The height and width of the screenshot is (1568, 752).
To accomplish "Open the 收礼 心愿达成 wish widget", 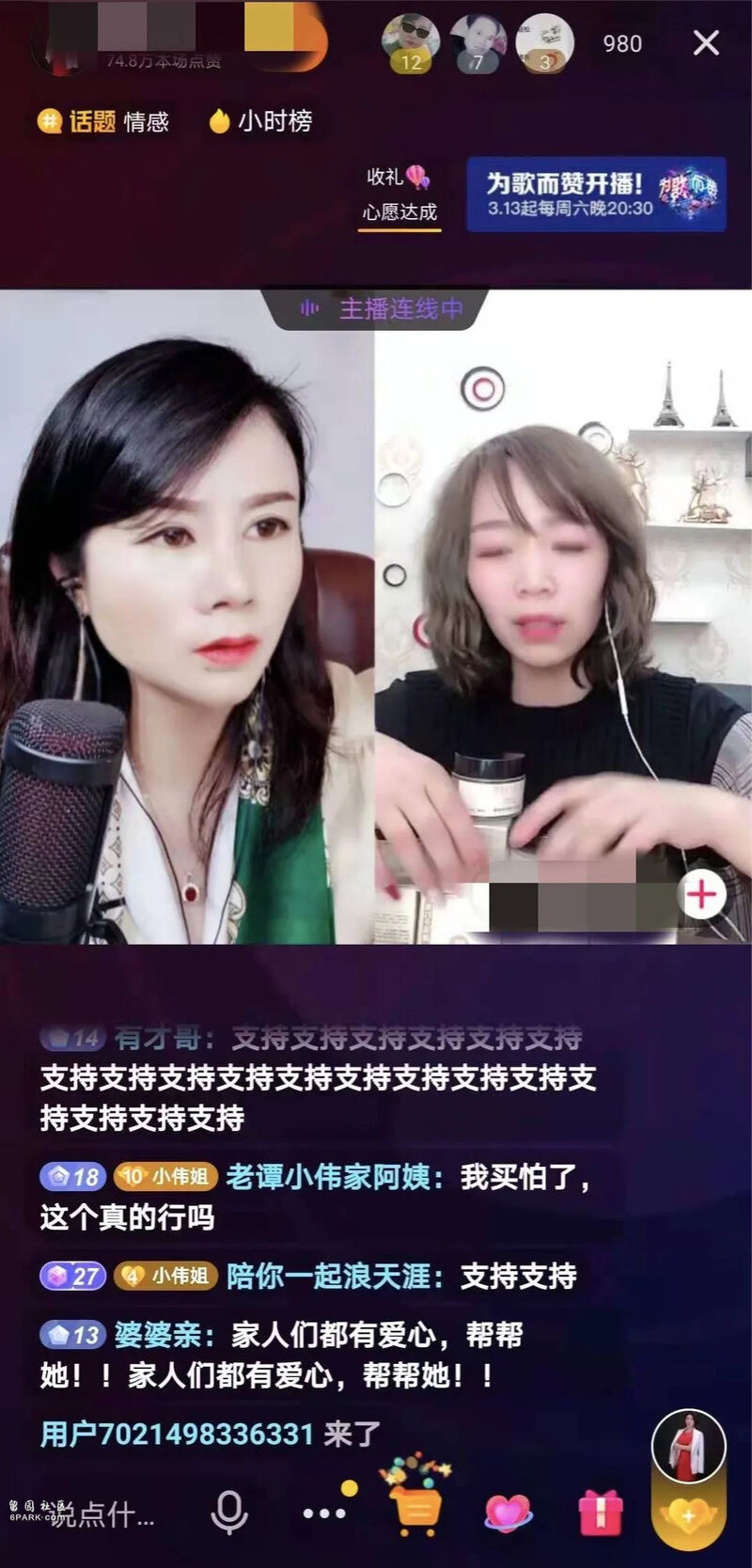I will coord(400,195).
